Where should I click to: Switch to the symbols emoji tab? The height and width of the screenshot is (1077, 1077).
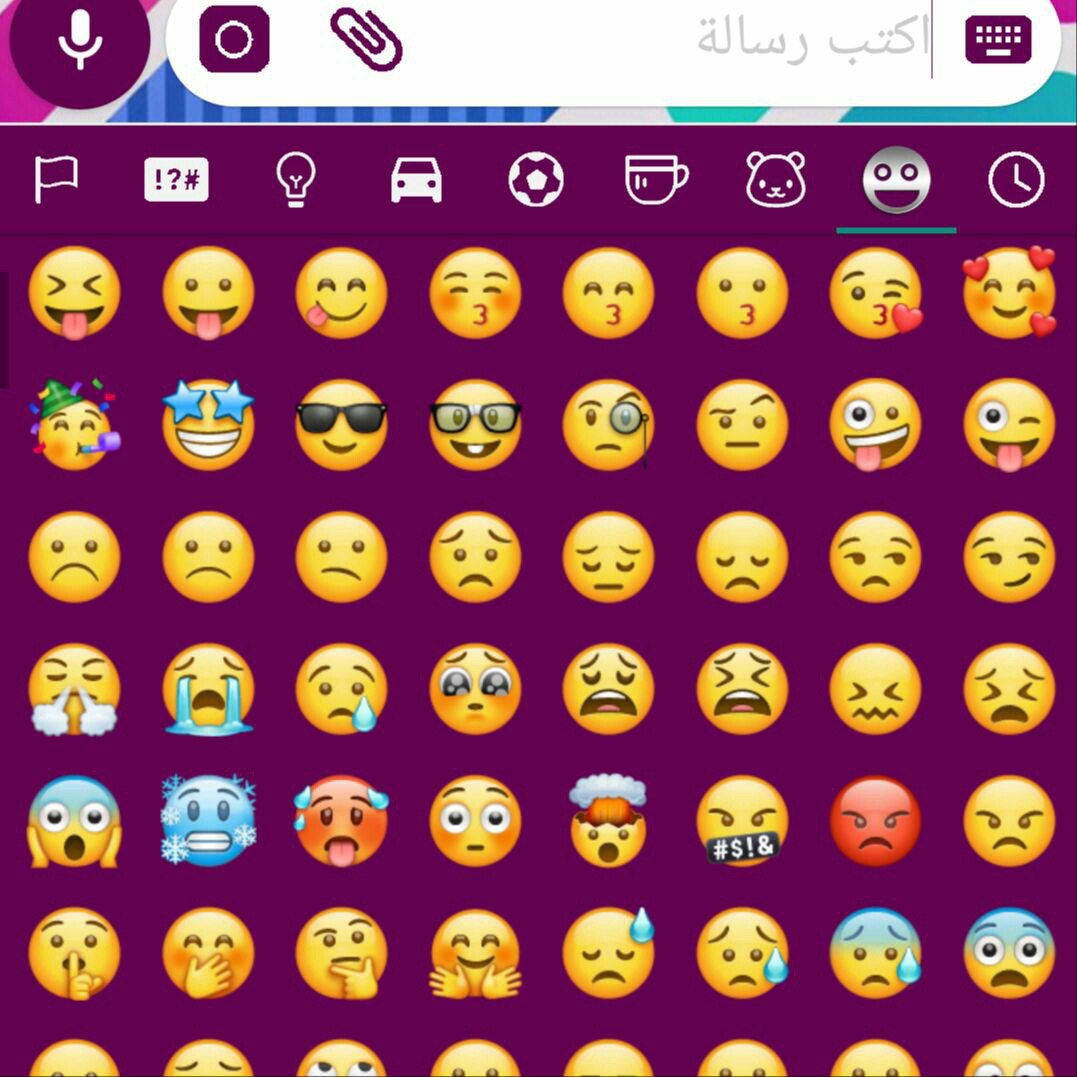pyautogui.click(x=176, y=182)
